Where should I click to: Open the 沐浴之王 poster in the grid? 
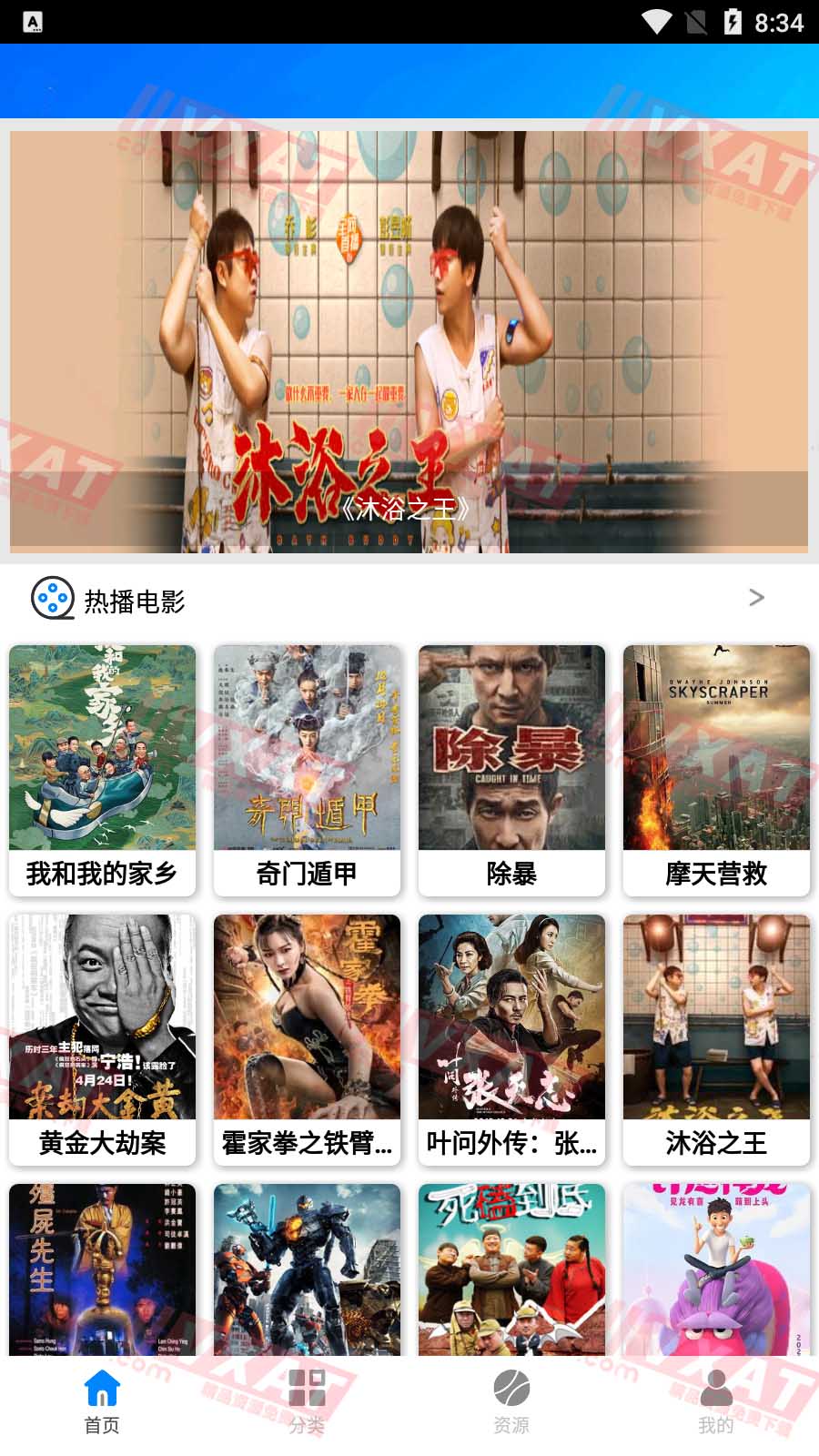(x=716, y=1017)
